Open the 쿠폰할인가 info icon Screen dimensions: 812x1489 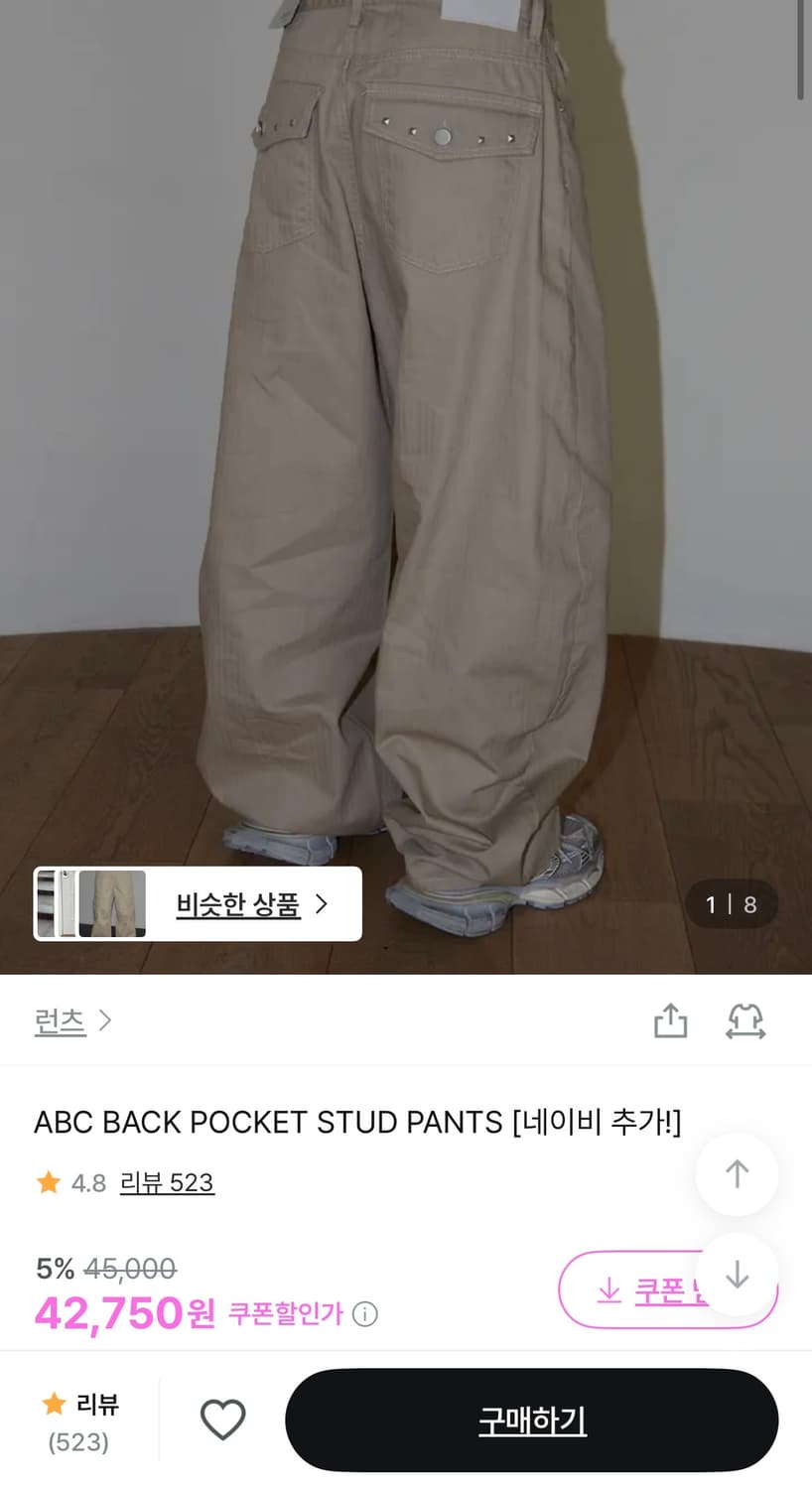(366, 1314)
